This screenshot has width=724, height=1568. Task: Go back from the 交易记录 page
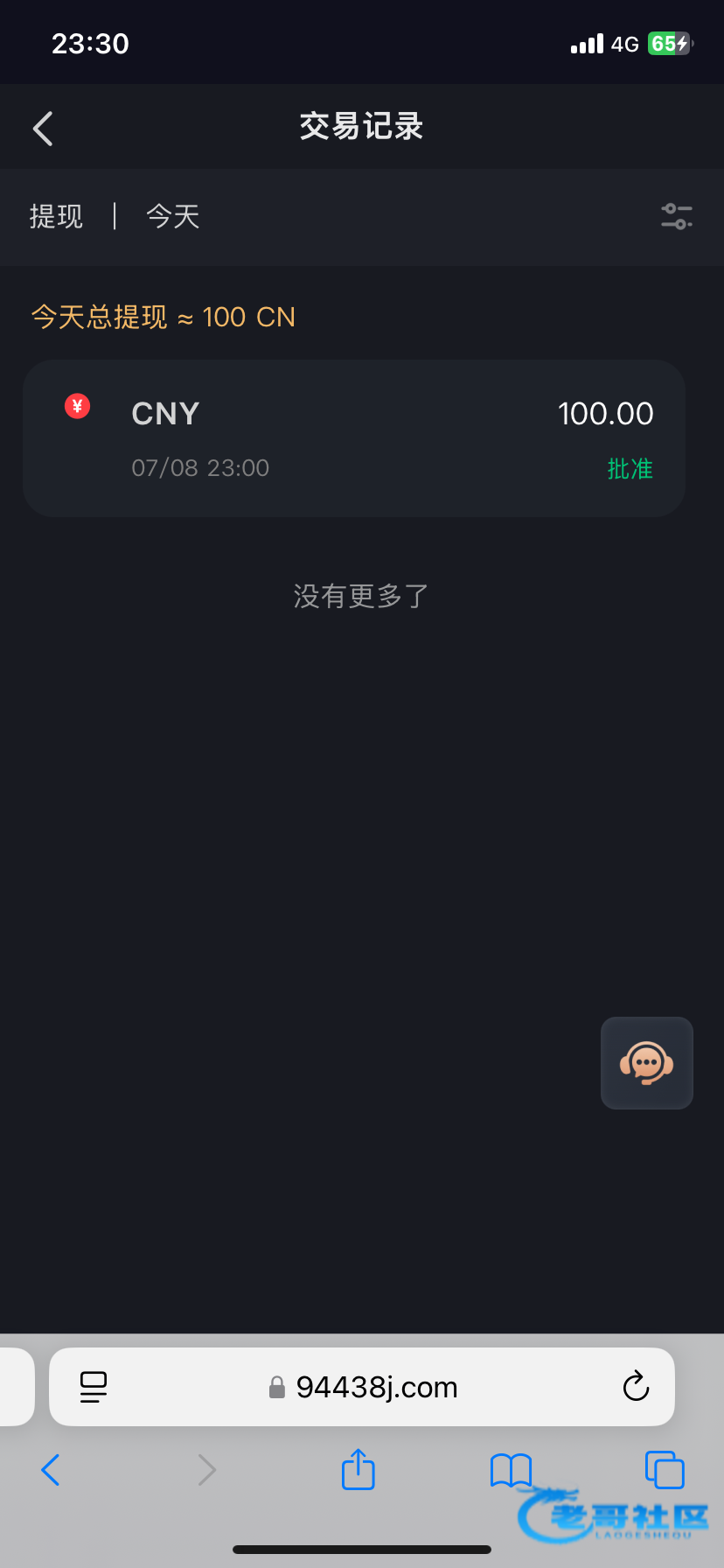(43, 129)
